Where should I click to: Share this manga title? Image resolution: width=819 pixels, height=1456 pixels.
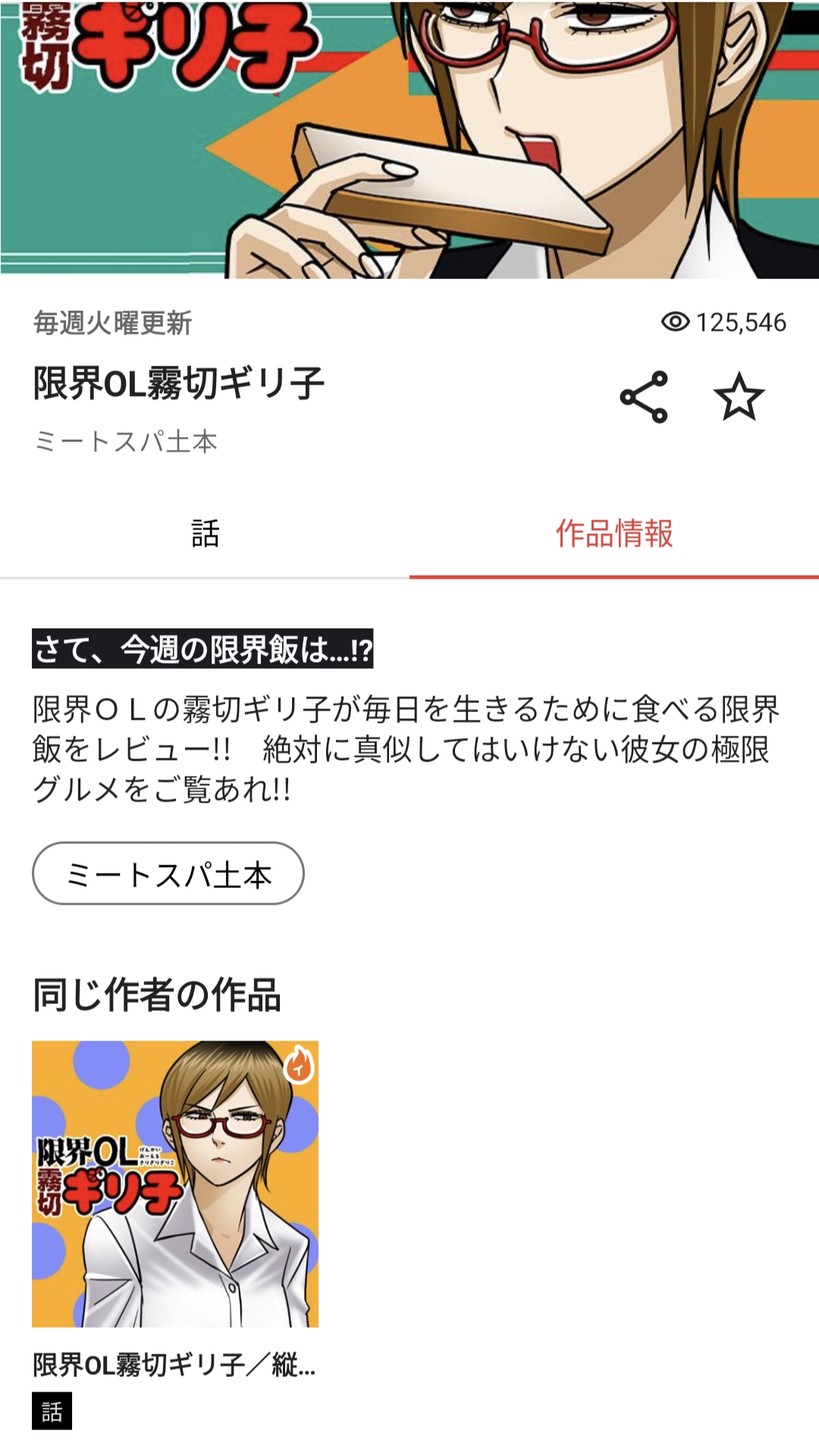643,397
